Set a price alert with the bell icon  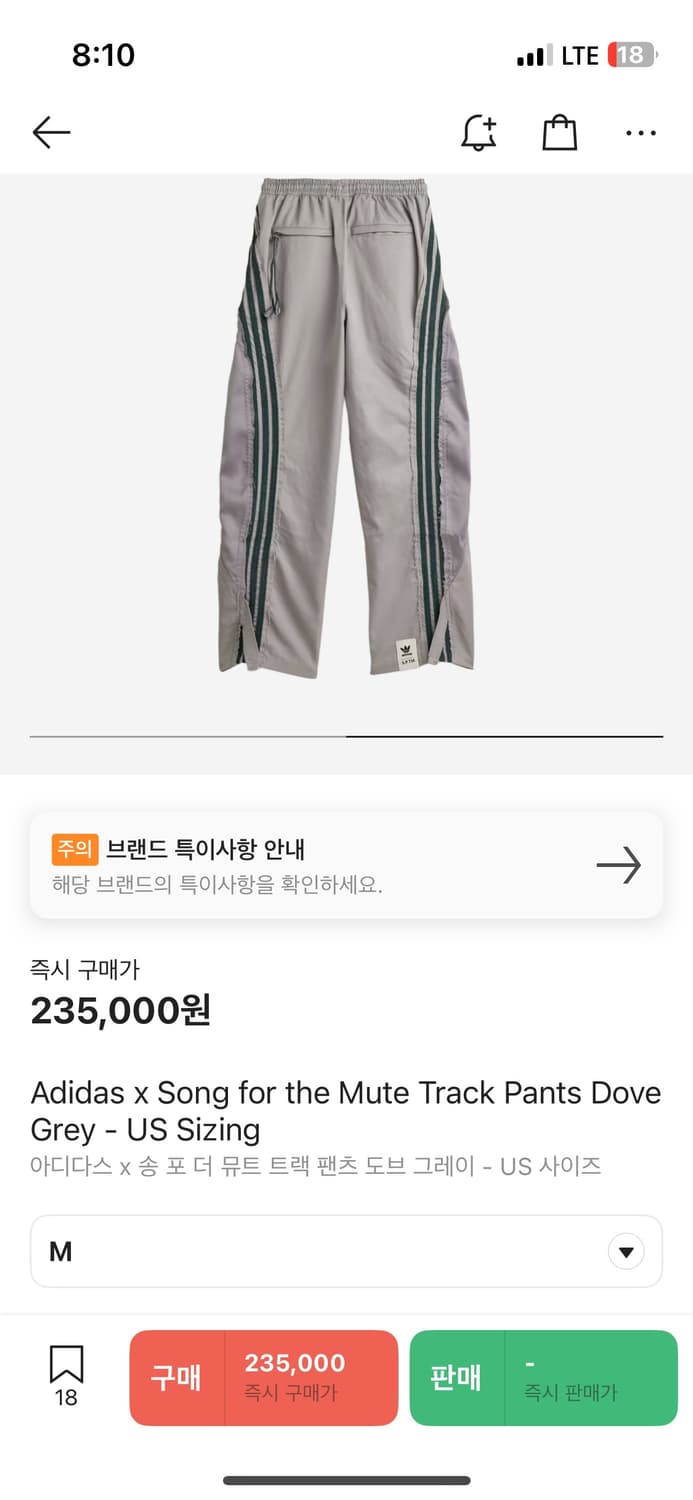pyautogui.click(x=479, y=132)
